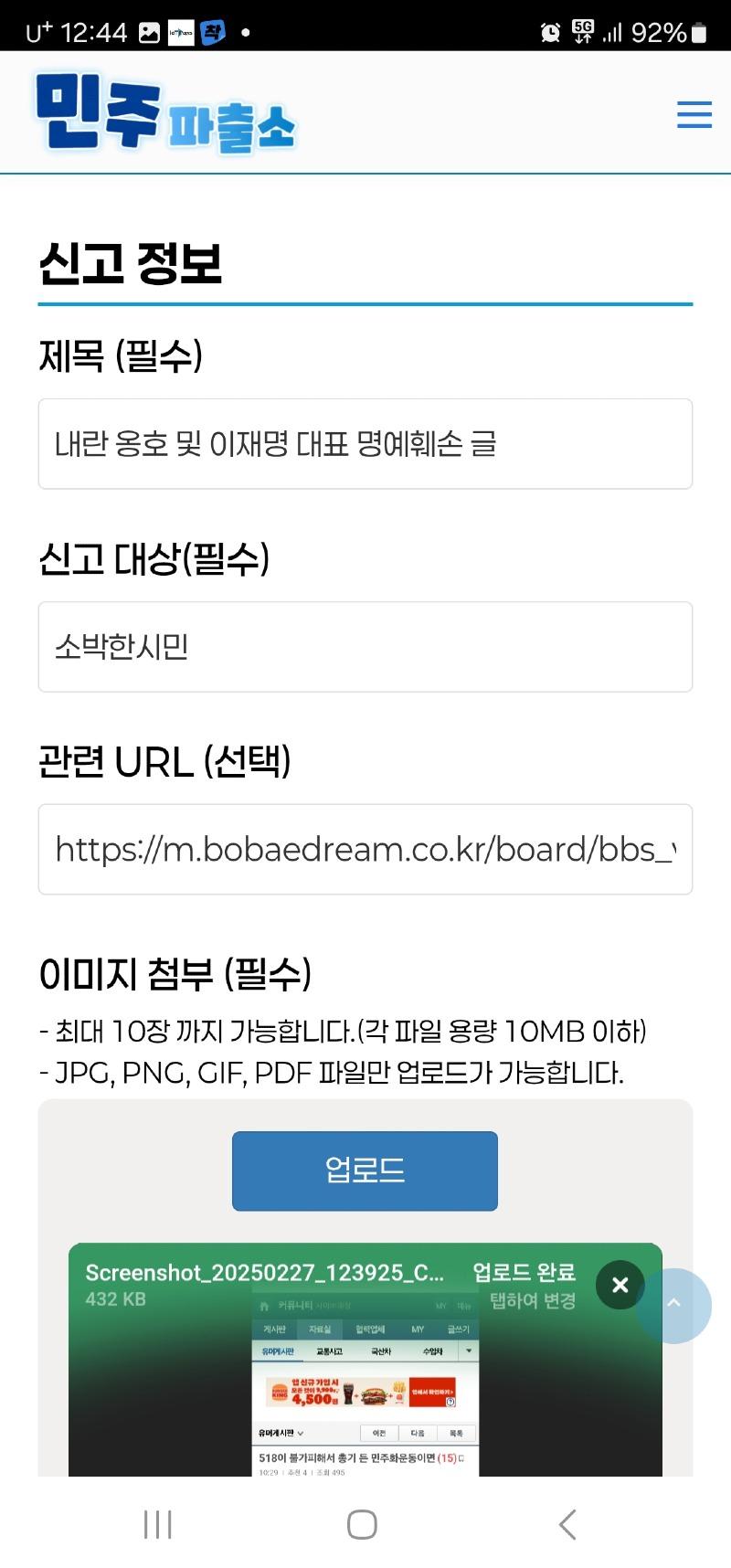Edit the 관련 URL field

tap(365, 850)
